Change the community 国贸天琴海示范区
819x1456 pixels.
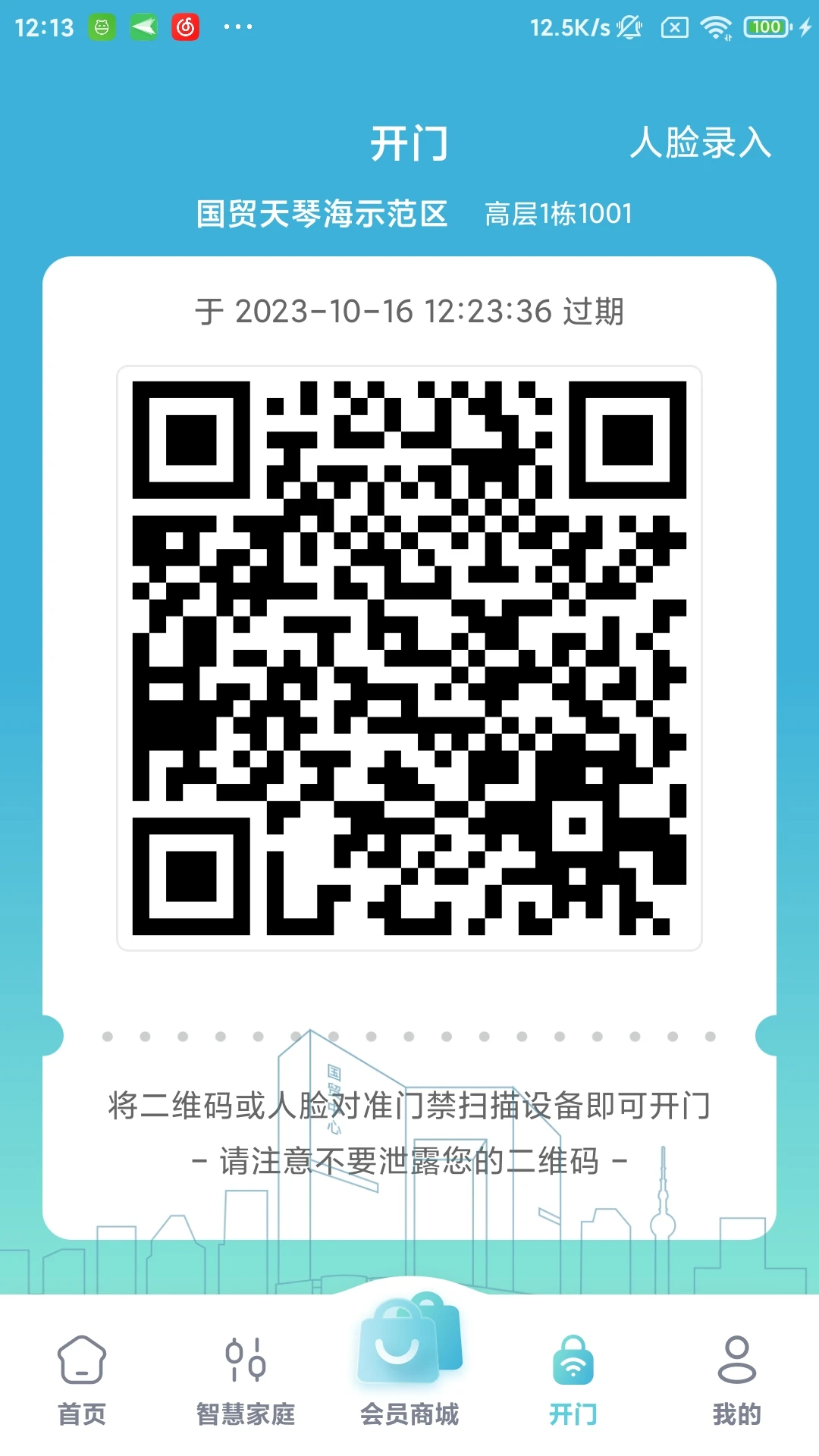pyautogui.click(x=322, y=214)
